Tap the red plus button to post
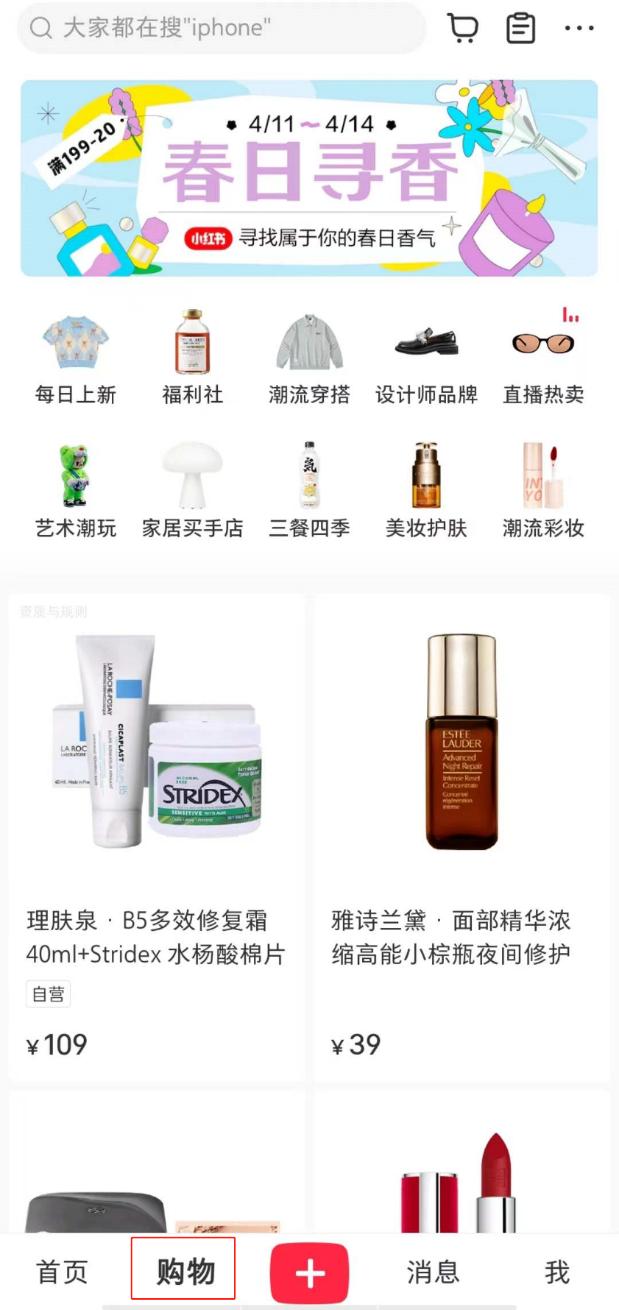619x1310 pixels. pos(309,1273)
